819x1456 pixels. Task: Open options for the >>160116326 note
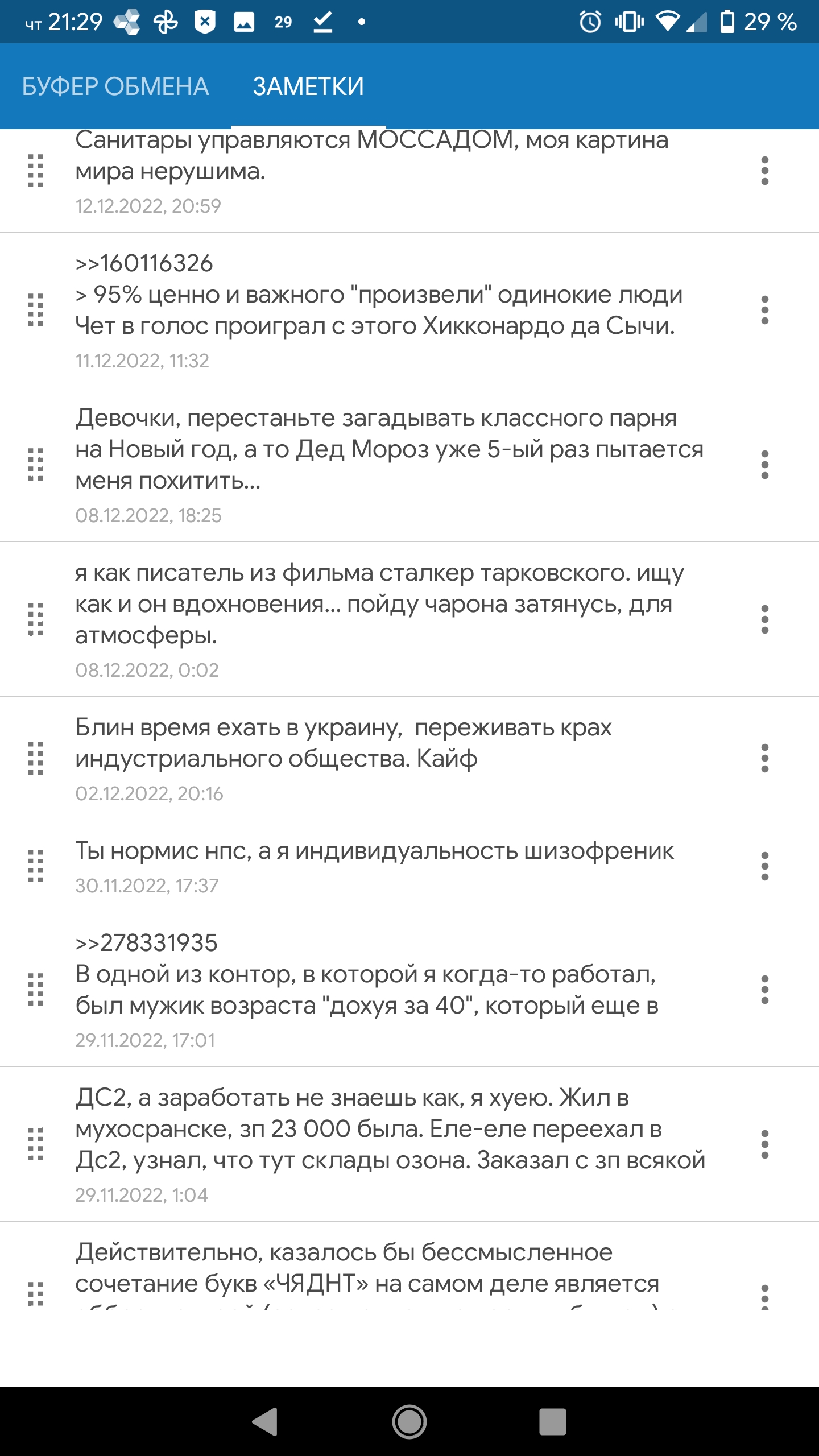(x=765, y=310)
